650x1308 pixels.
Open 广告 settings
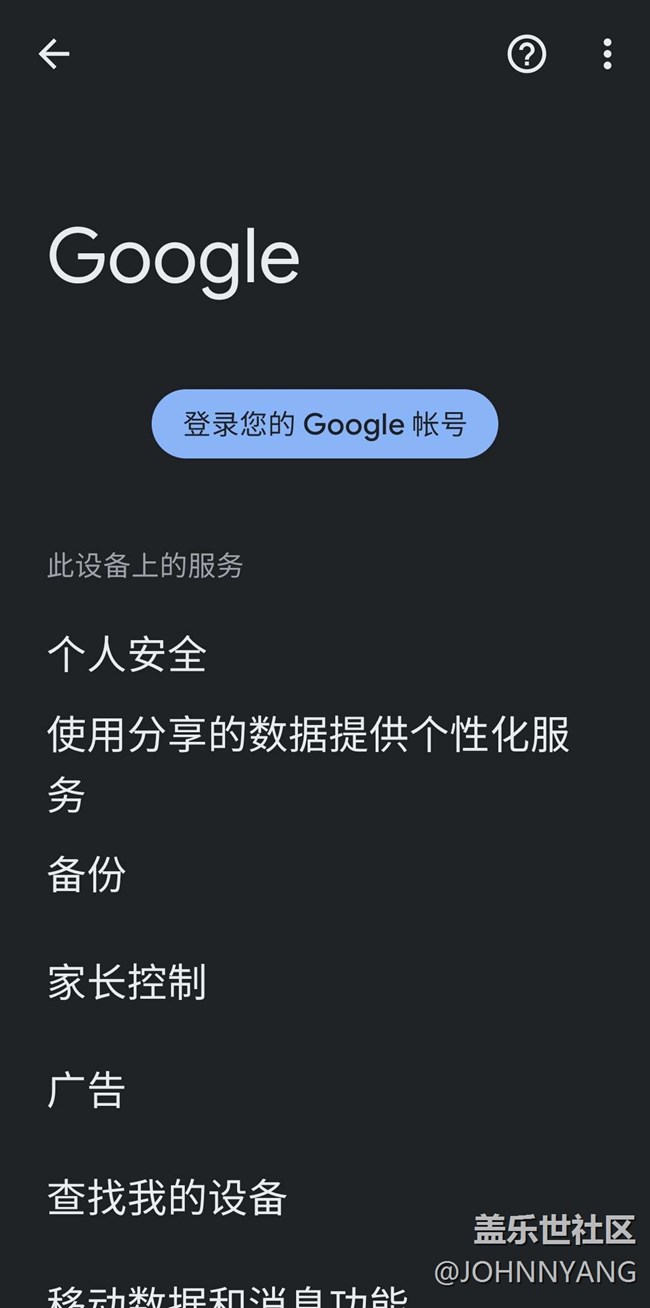pos(325,1090)
